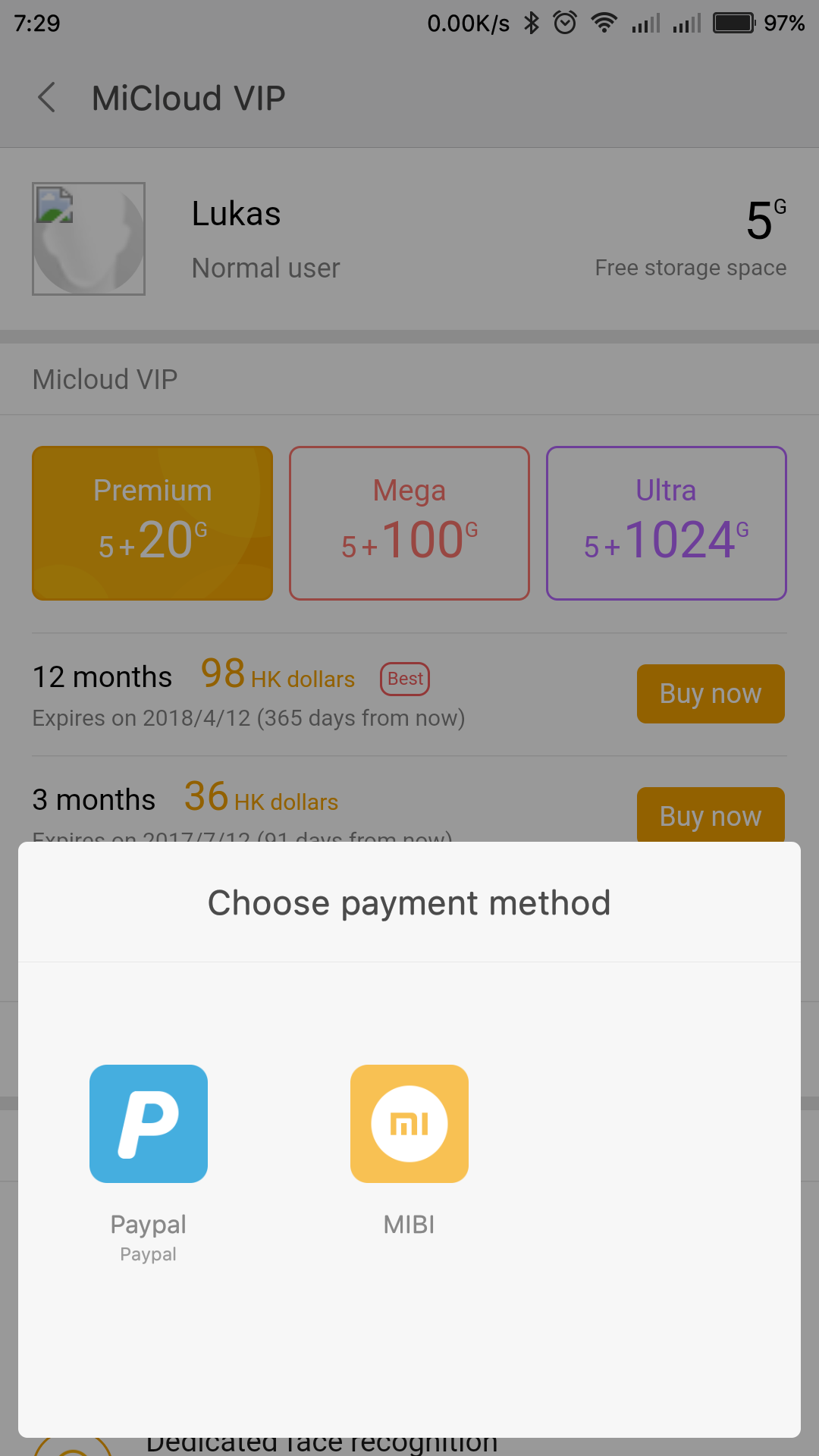Choose Paypal as payment method

click(x=149, y=1124)
